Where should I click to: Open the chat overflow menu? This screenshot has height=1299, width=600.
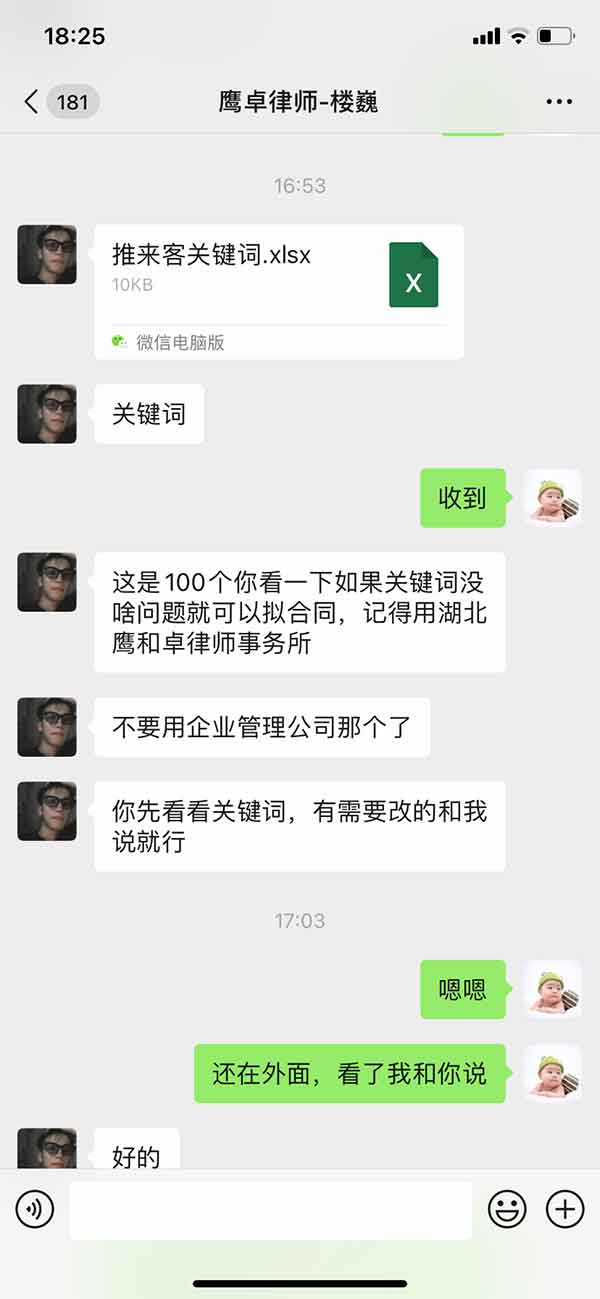[x=559, y=101]
